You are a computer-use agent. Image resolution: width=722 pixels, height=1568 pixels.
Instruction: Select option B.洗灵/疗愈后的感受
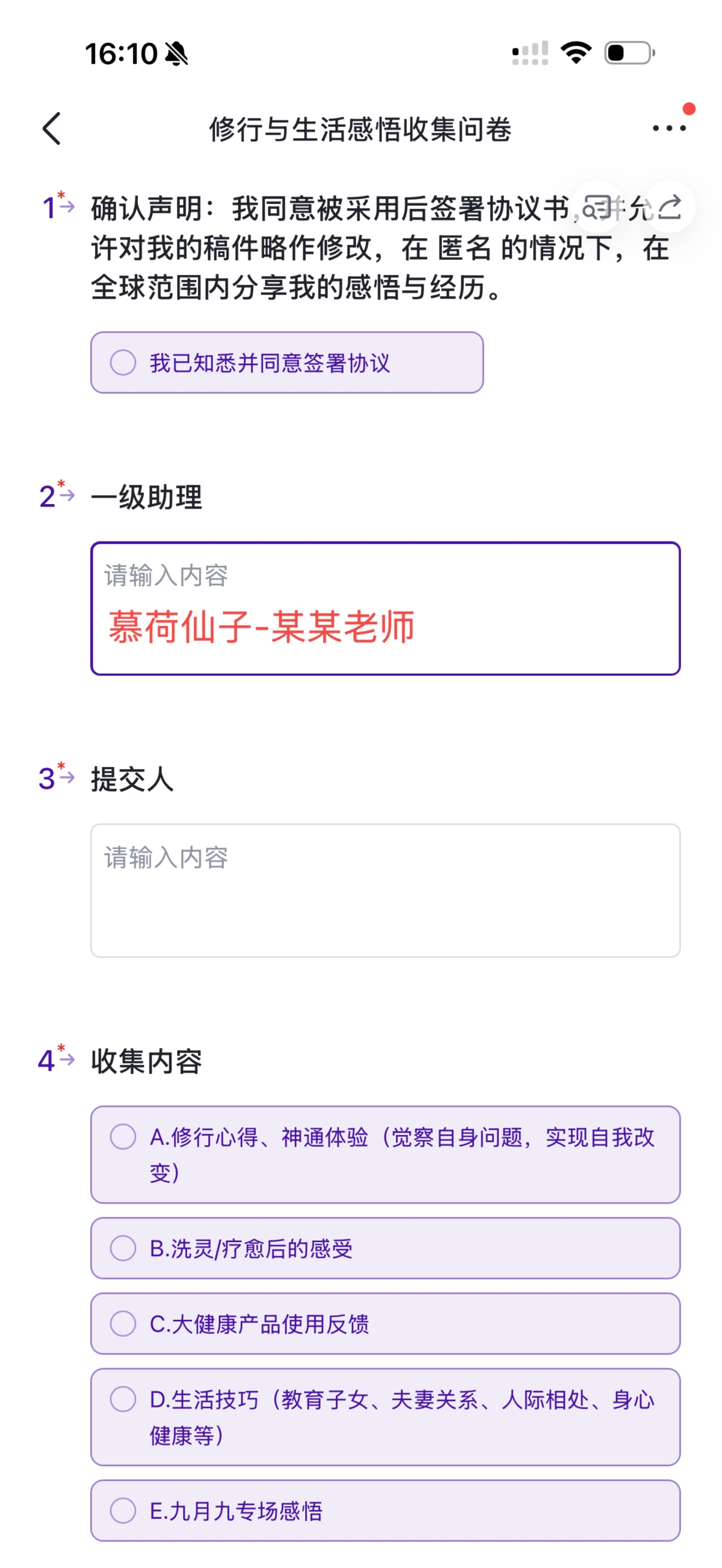click(x=123, y=1248)
